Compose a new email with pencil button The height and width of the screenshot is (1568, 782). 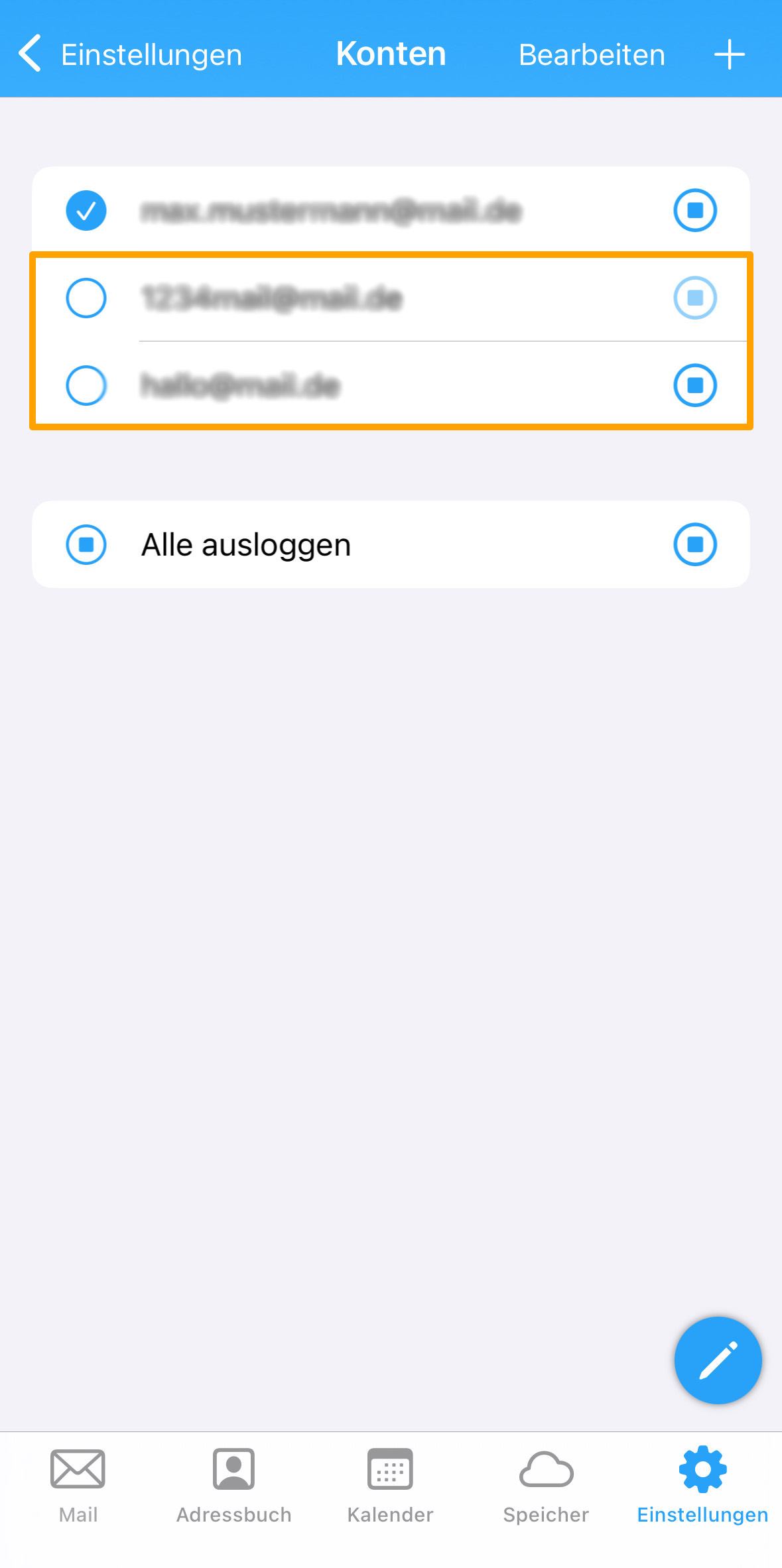click(718, 1360)
